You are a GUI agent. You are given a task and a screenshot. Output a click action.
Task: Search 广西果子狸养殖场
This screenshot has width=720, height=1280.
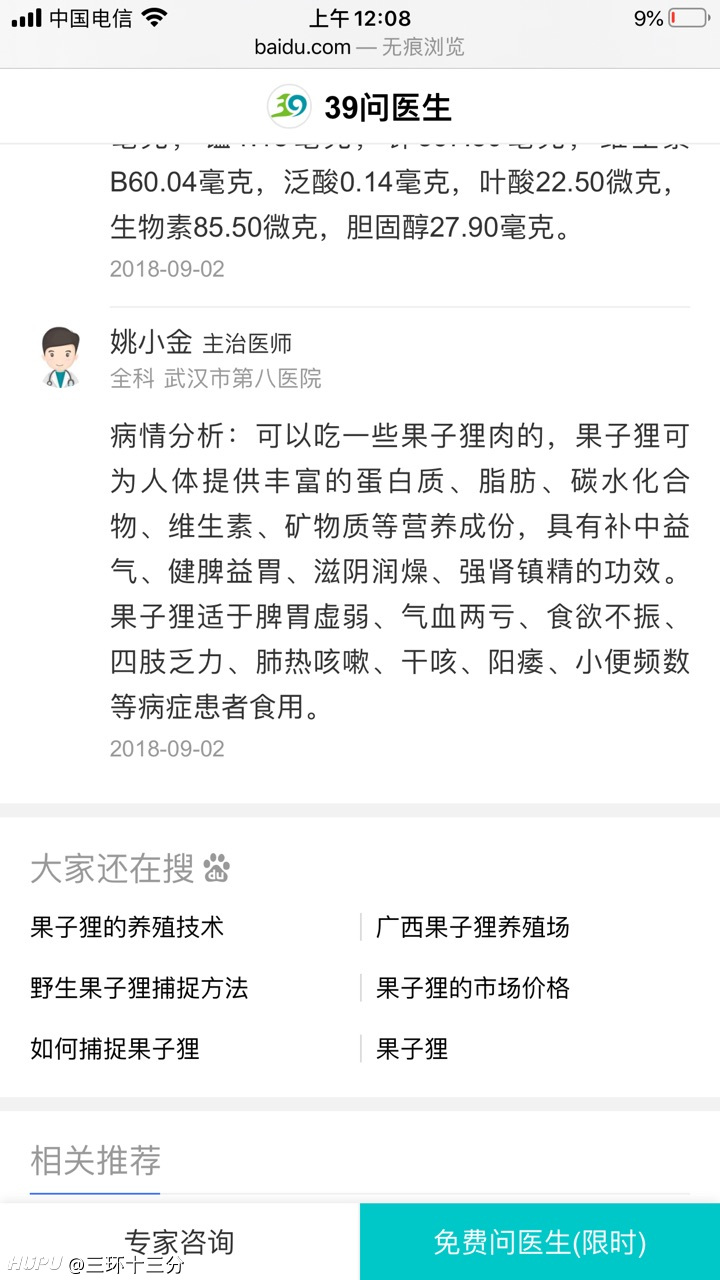(473, 927)
